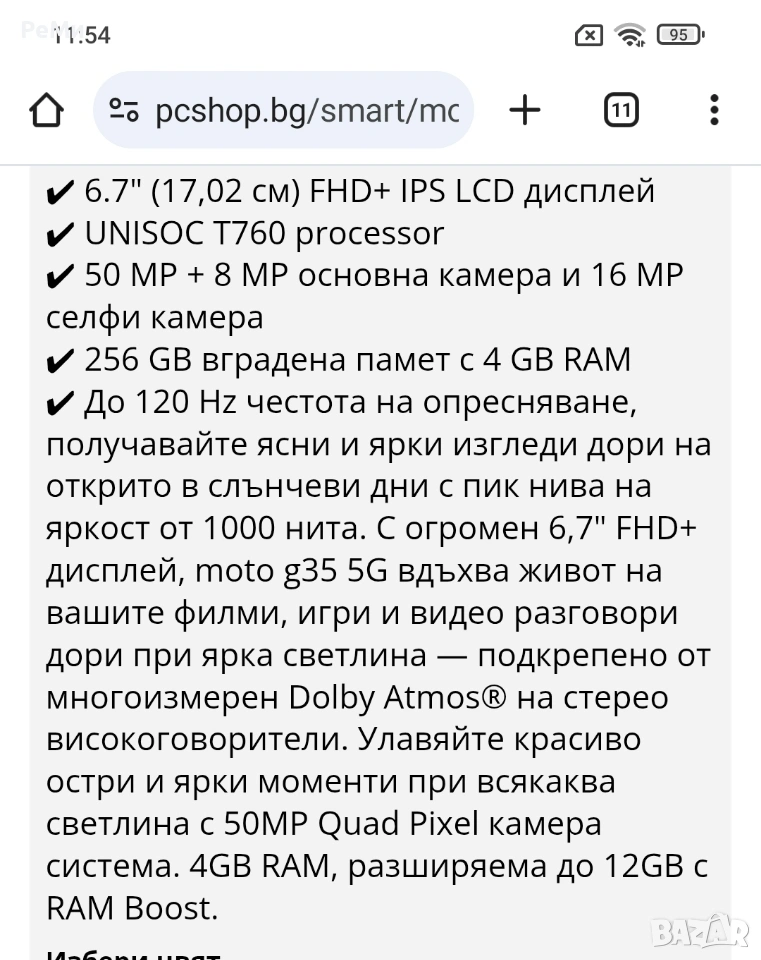Go to the browser home page
The height and width of the screenshot is (960, 761).
(46, 111)
